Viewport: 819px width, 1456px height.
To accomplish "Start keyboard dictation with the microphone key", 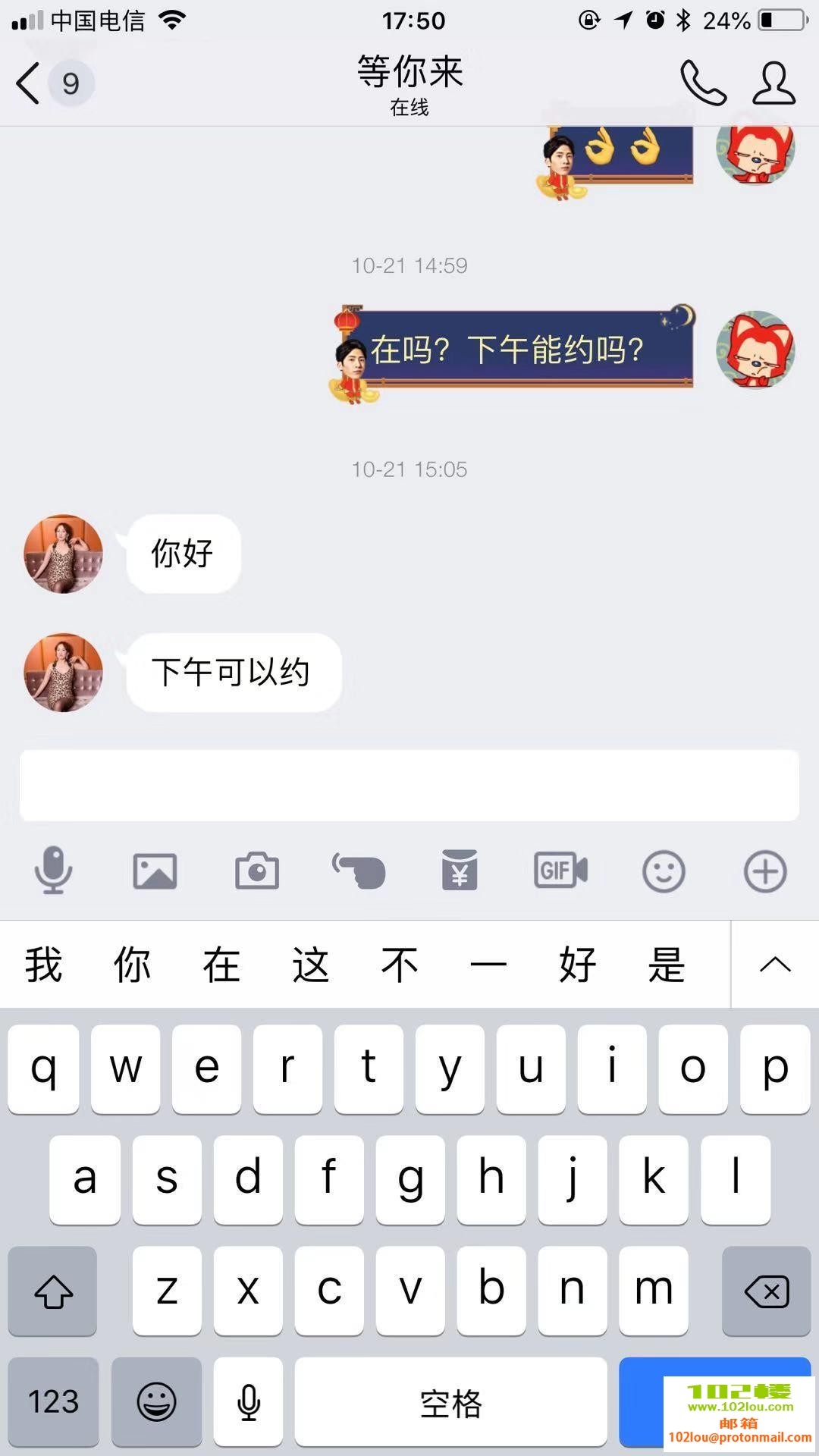I will tap(248, 1401).
